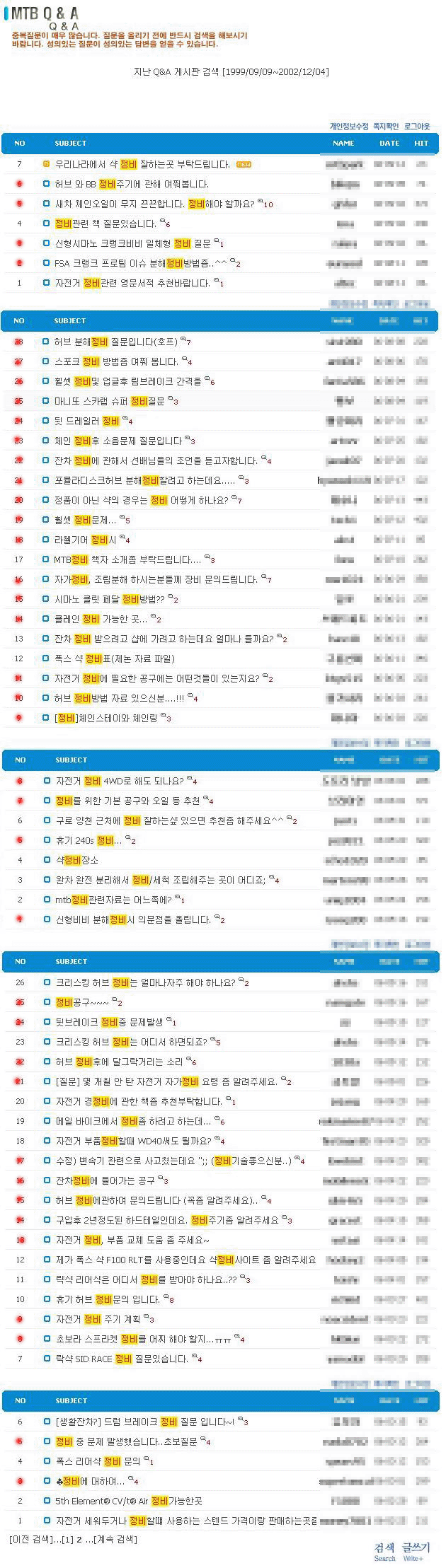Screen dimensions: 446x1568
Task: Tap 로그아웃 to log out
Action: [417, 127]
